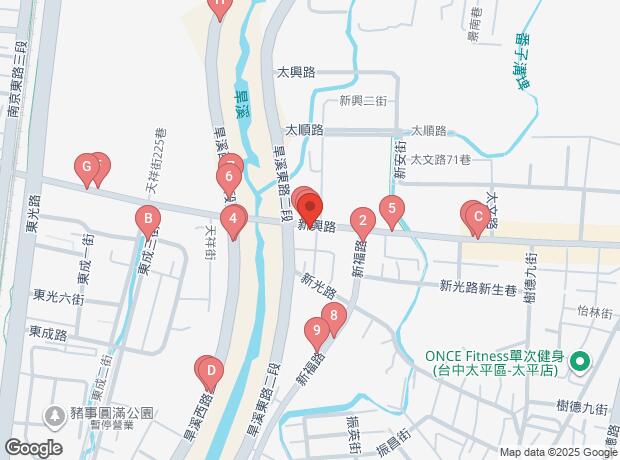
Task: Tap map marker C
Action: point(478,216)
